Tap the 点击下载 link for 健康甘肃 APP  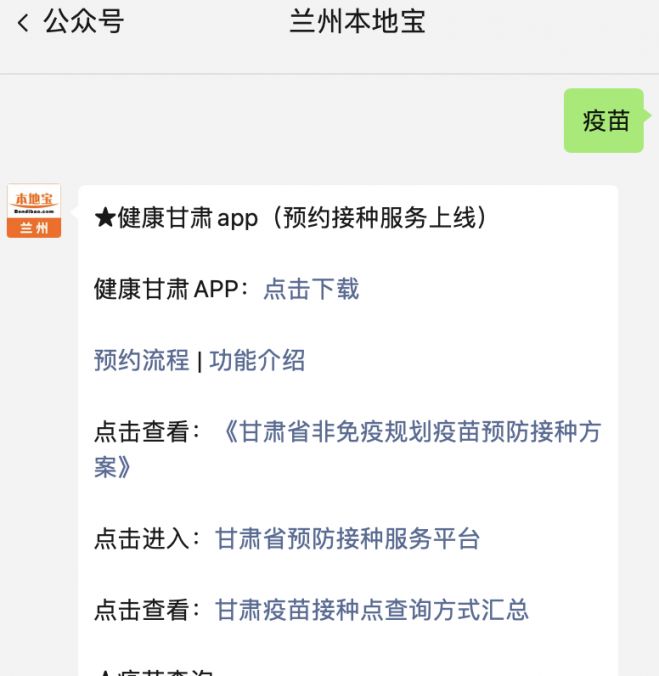pyautogui.click(x=311, y=290)
